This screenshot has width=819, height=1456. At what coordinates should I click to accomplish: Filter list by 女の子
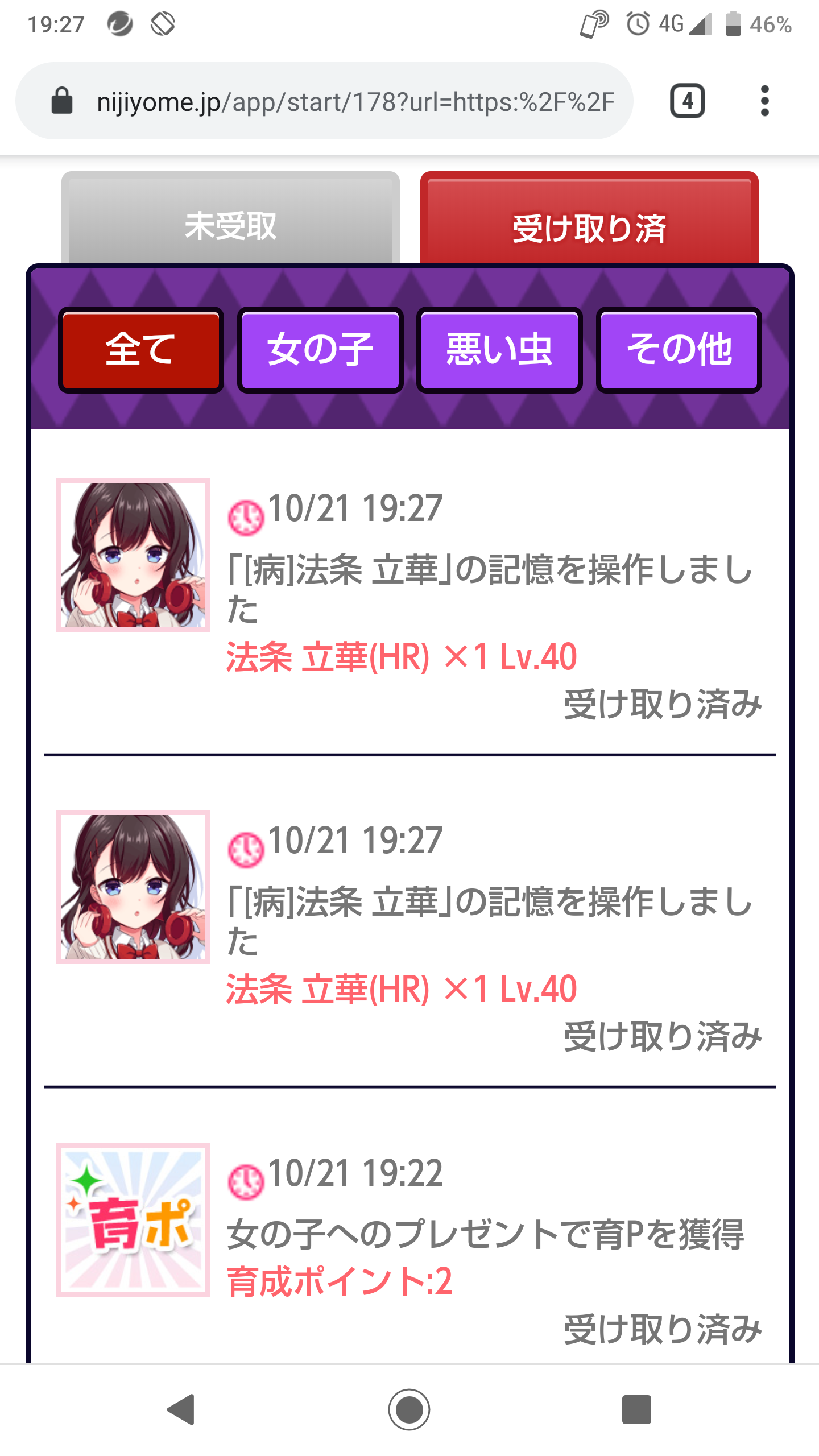coord(320,350)
